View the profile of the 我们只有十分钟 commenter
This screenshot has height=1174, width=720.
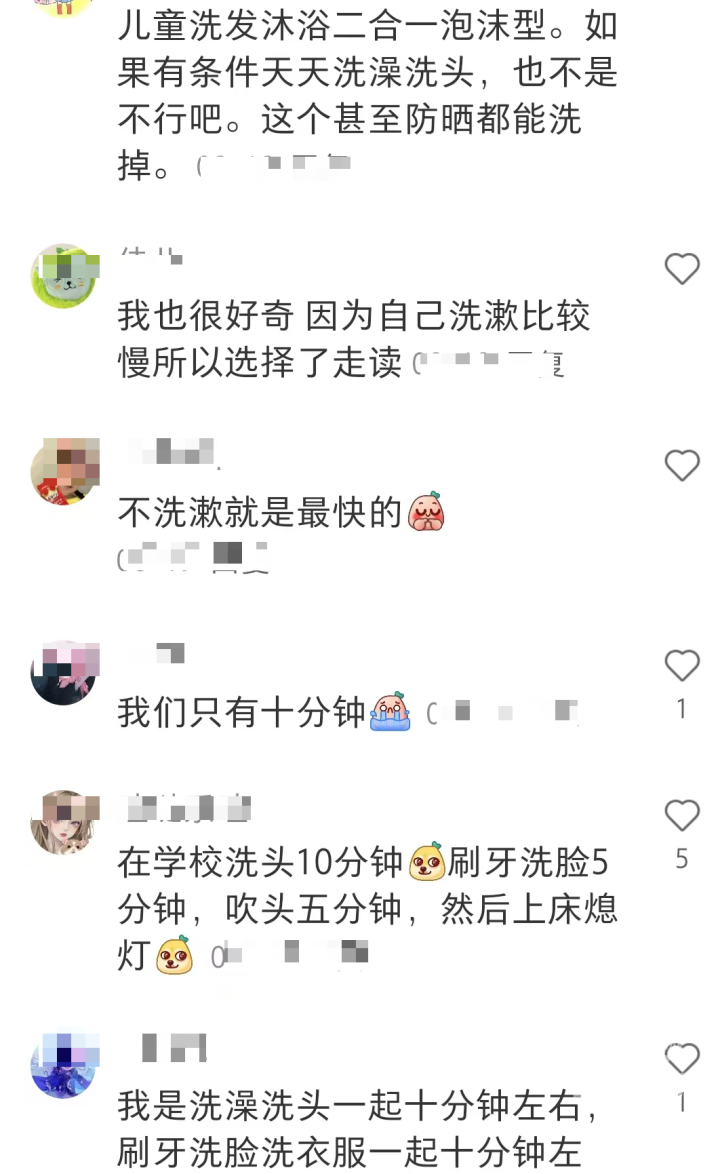pos(64,673)
